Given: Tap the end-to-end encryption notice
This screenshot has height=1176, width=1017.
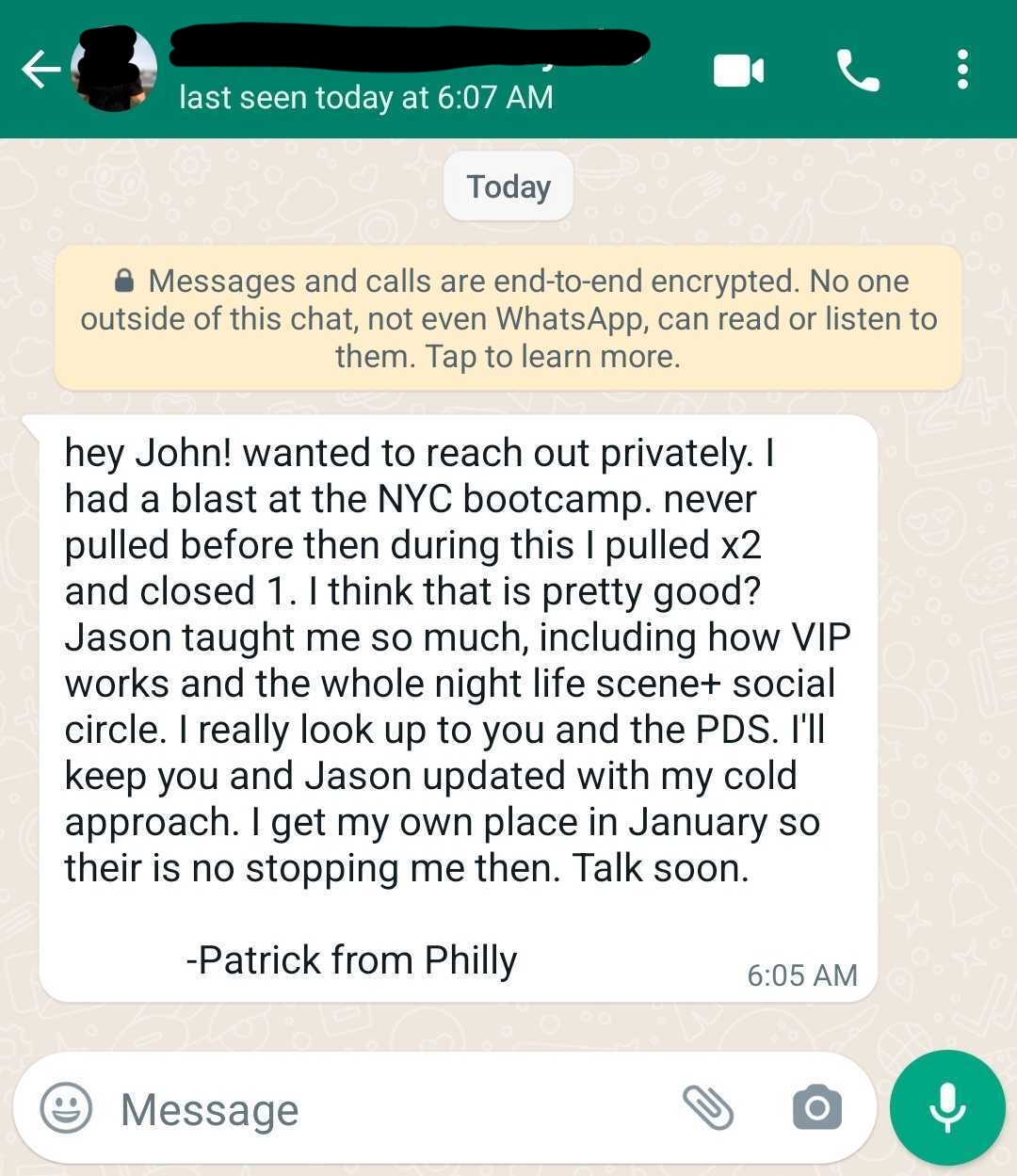Looking at the screenshot, I should [508, 318].
